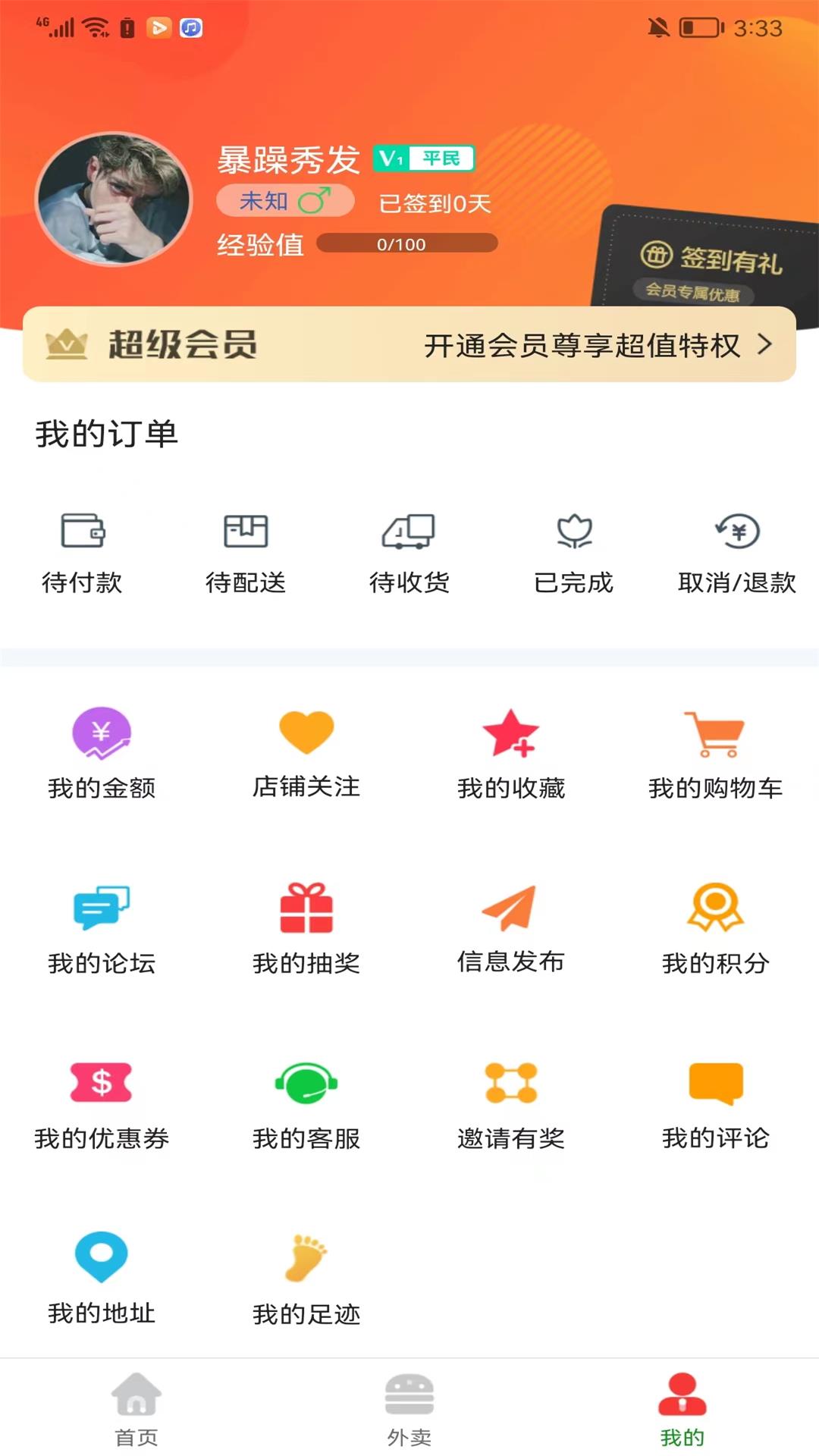Open 我的地址 address management
The width and height of the screenshot is (819, 1456).
pyautogui.click(x=102, y=1279)
